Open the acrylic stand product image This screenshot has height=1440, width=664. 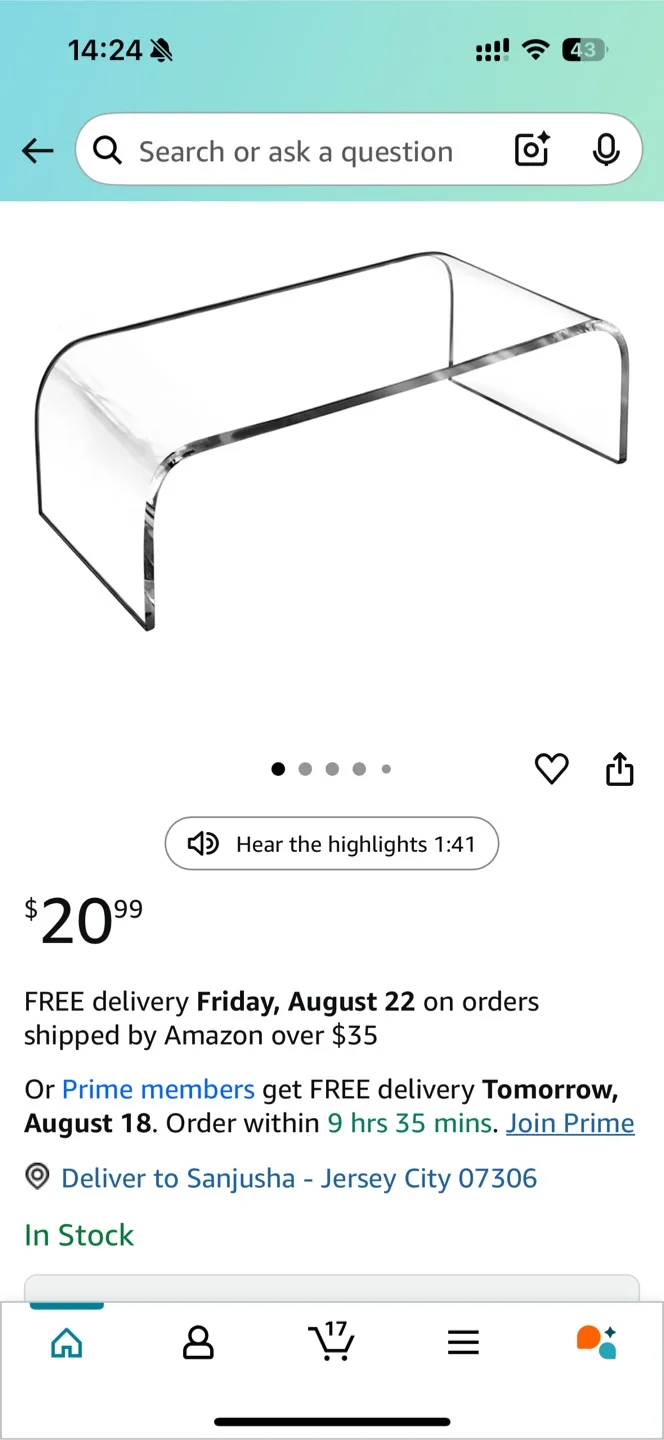click(x=332, y=440)
